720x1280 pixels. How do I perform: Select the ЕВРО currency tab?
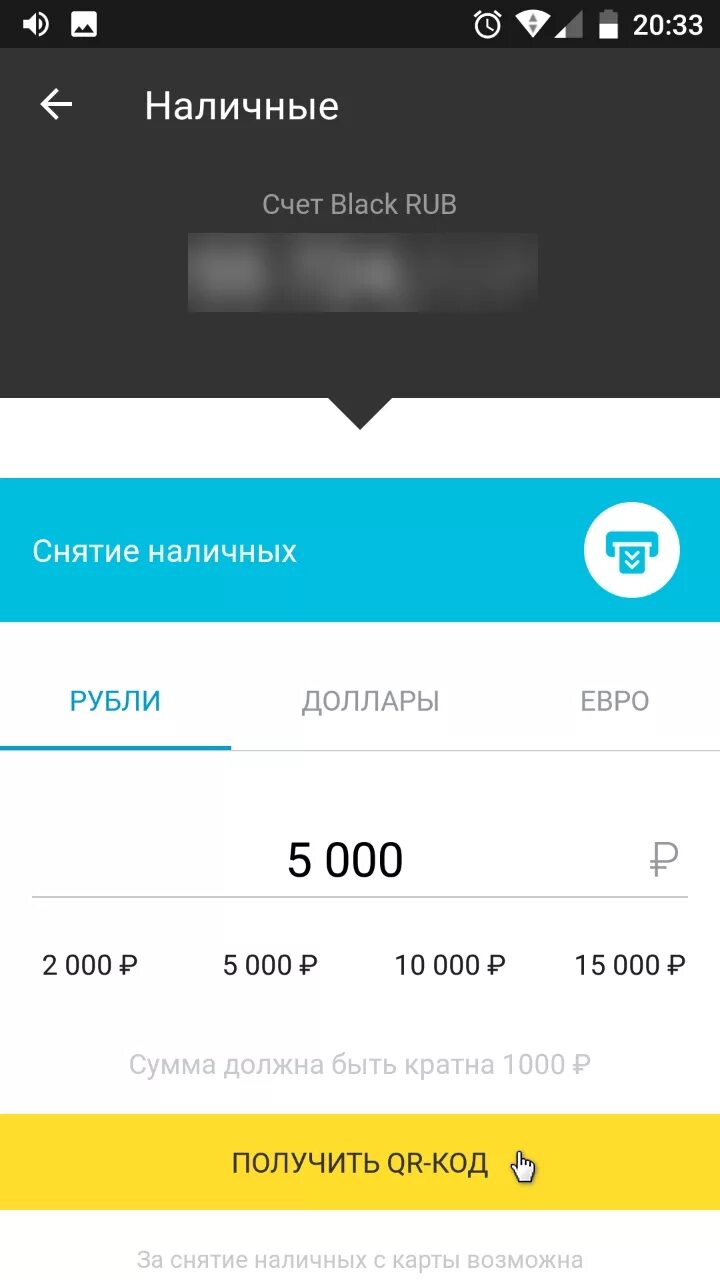coord(614,701)
